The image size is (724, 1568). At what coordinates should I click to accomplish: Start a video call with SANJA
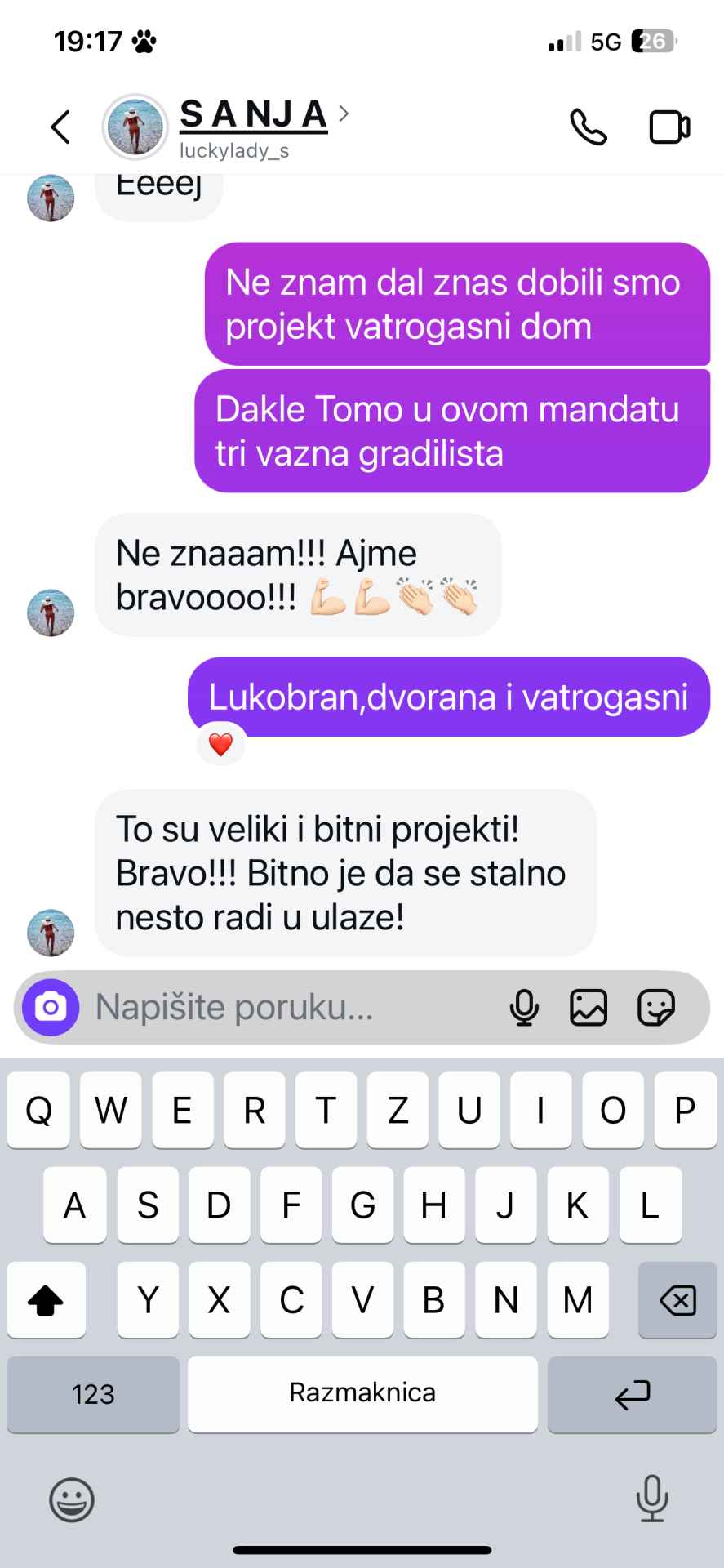(669, 127)
